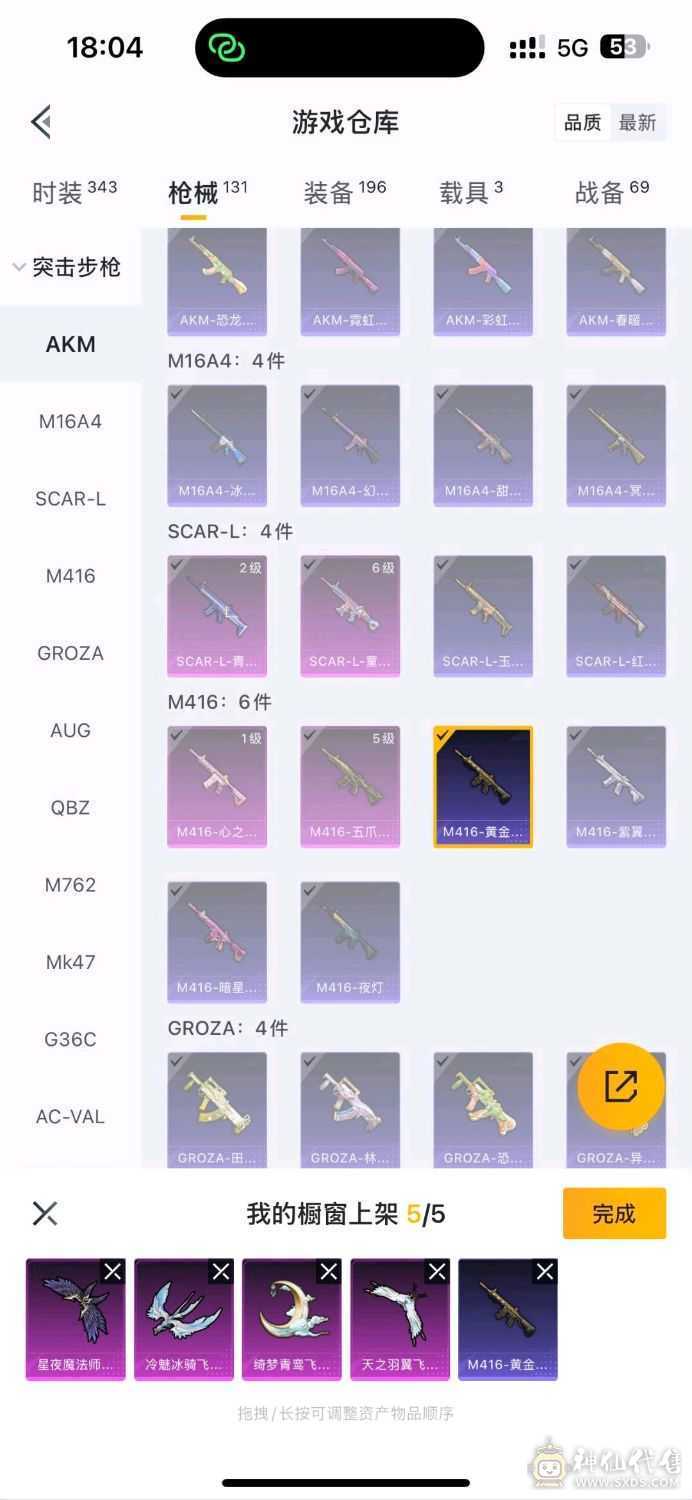Close the showcase selection panel
The height and width of the screenshot is (1500, 692).
pyautogui.click(x=45, y=1214)
